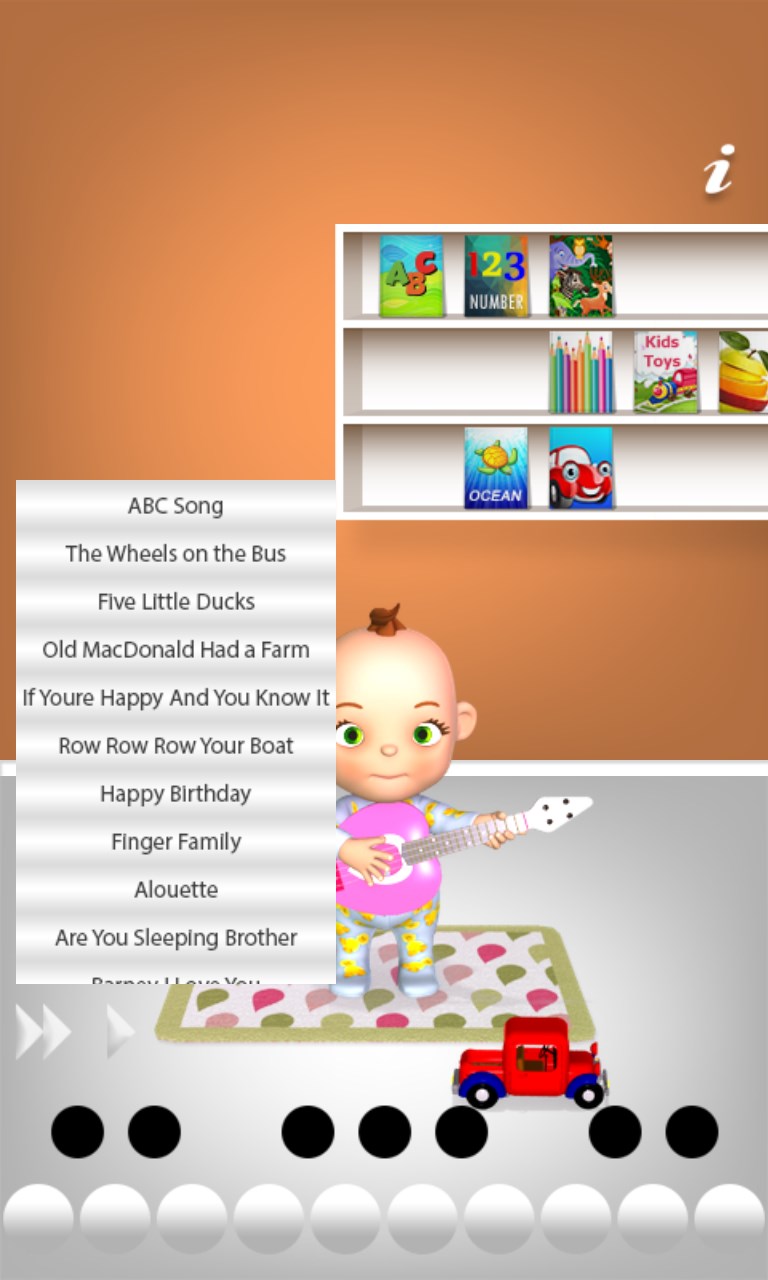Open the colored pencils book
This screenshot has width=768, height=1280.
point(581,372)
